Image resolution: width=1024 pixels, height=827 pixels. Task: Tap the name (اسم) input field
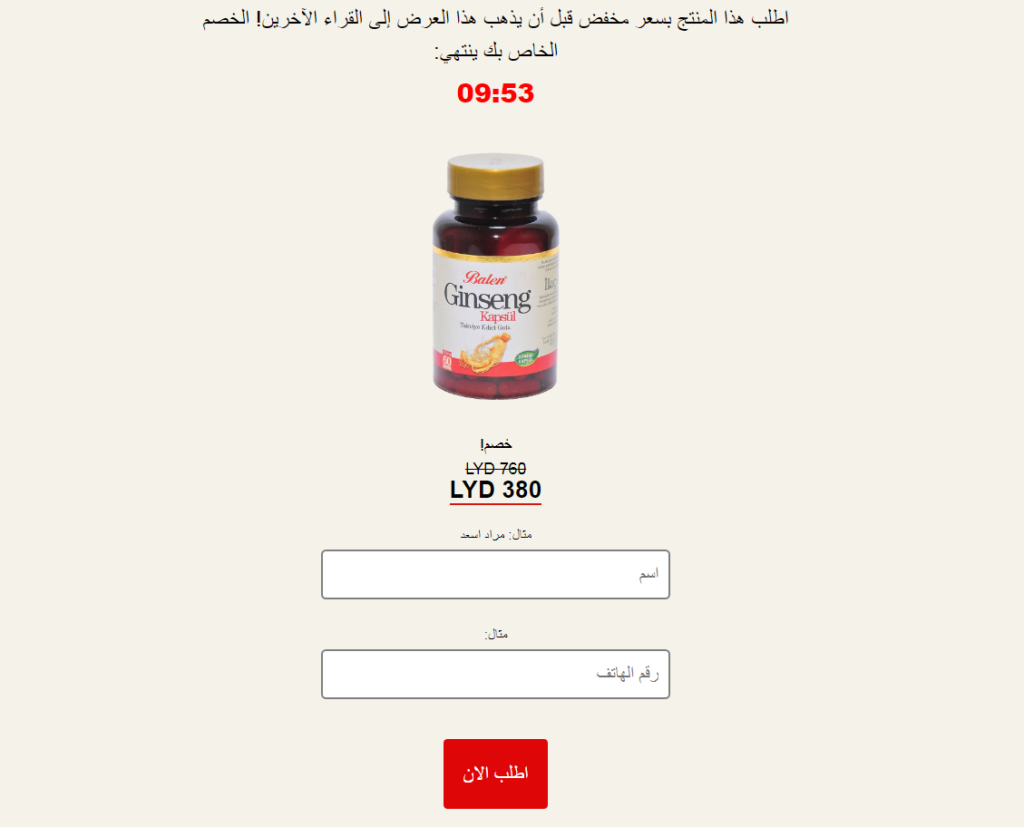click(x=495, y=575)
